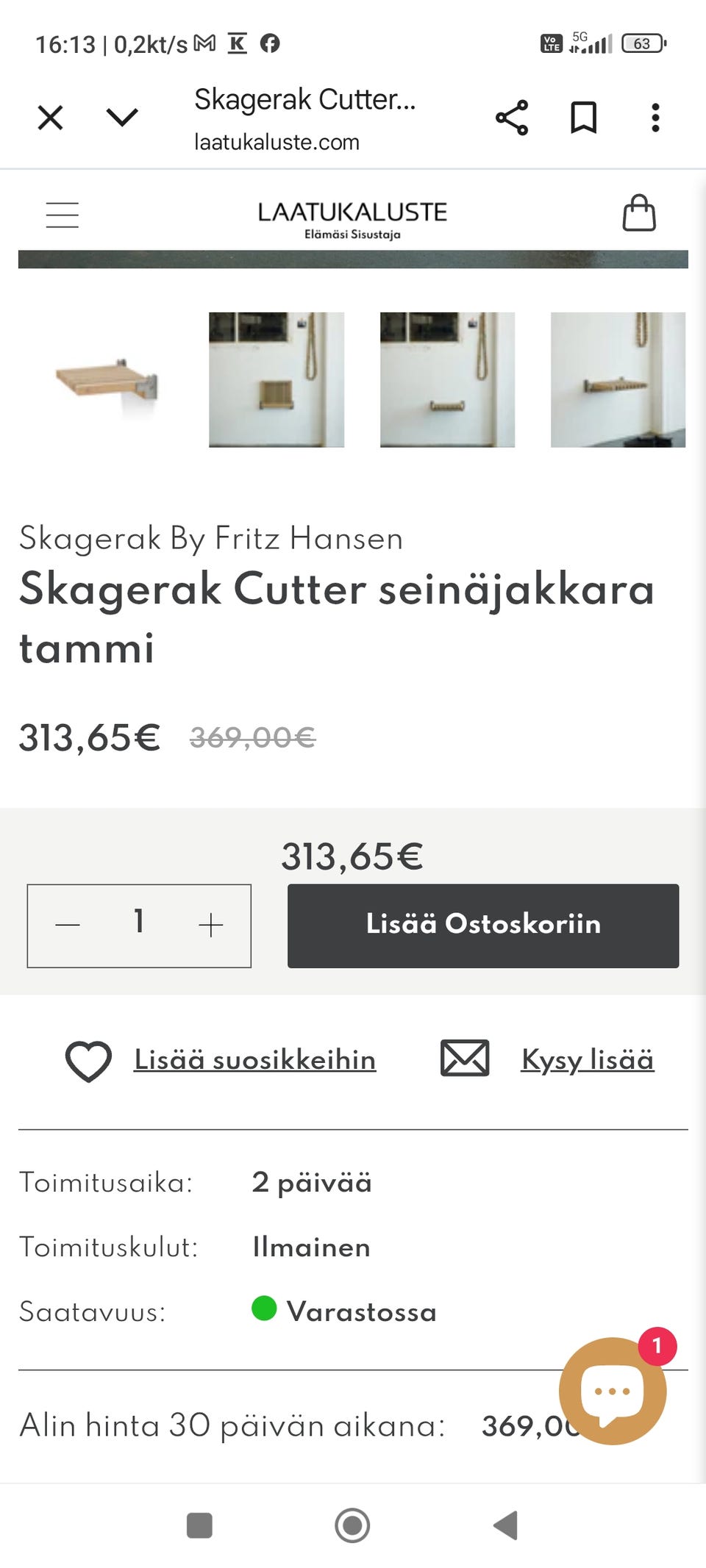
Task: Increase quantity with the plus control
Action: click(211, 924)
